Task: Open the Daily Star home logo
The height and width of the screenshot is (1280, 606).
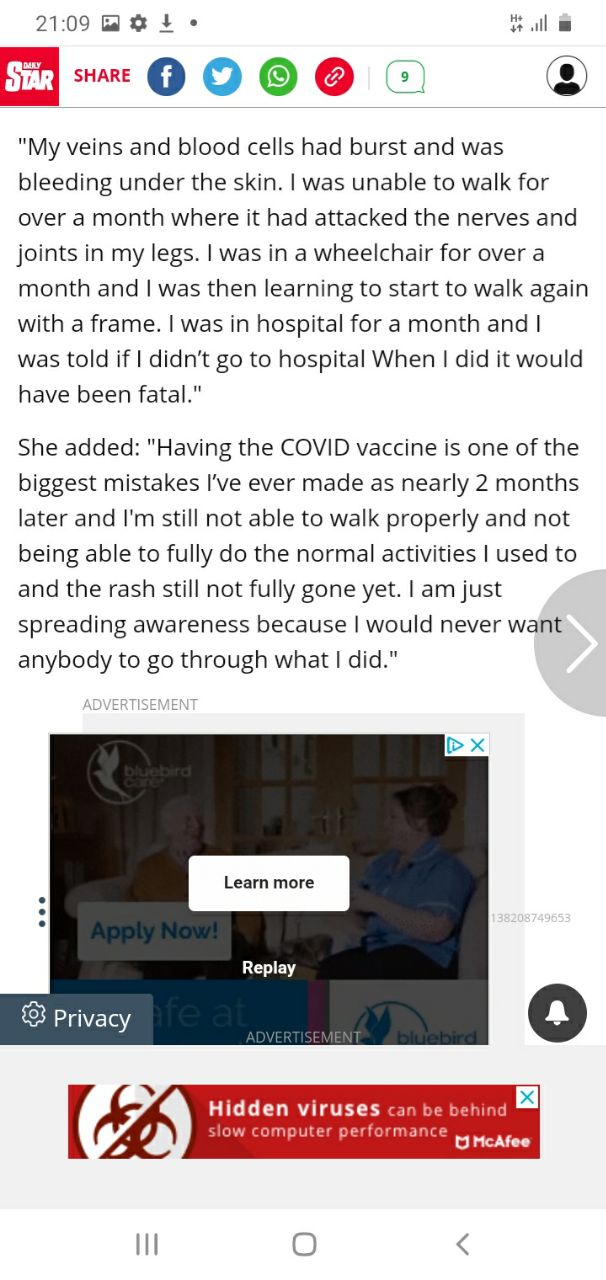Action: 30,76
